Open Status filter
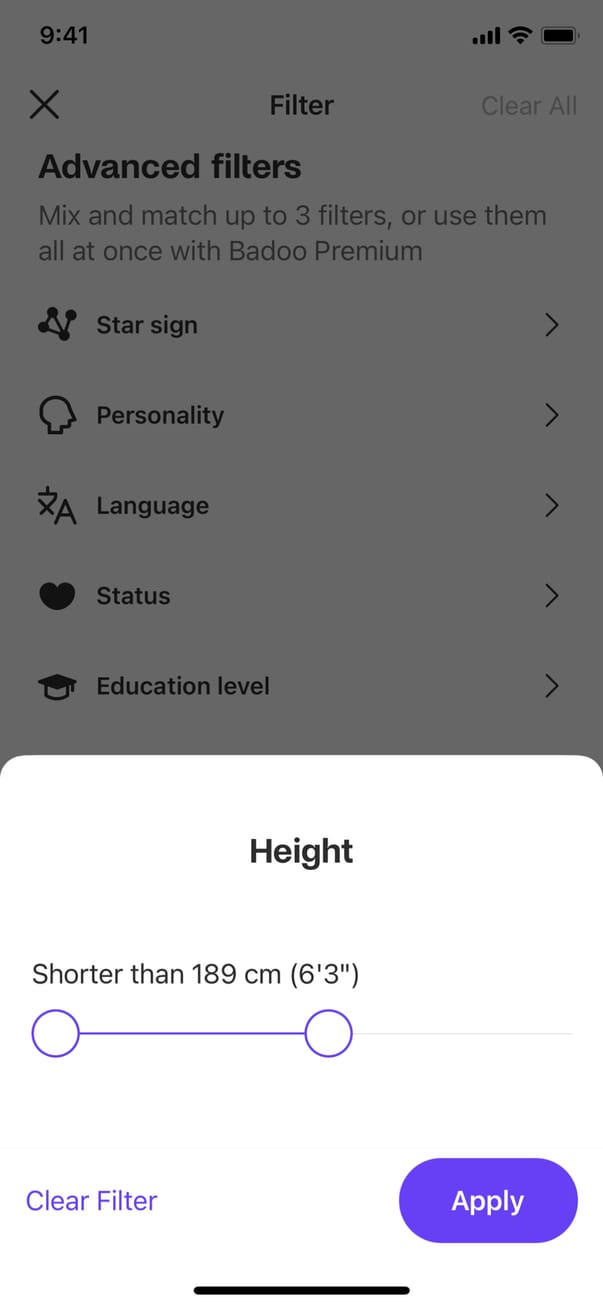This screenshot has height=1306, width=603. tap(300, 595)
